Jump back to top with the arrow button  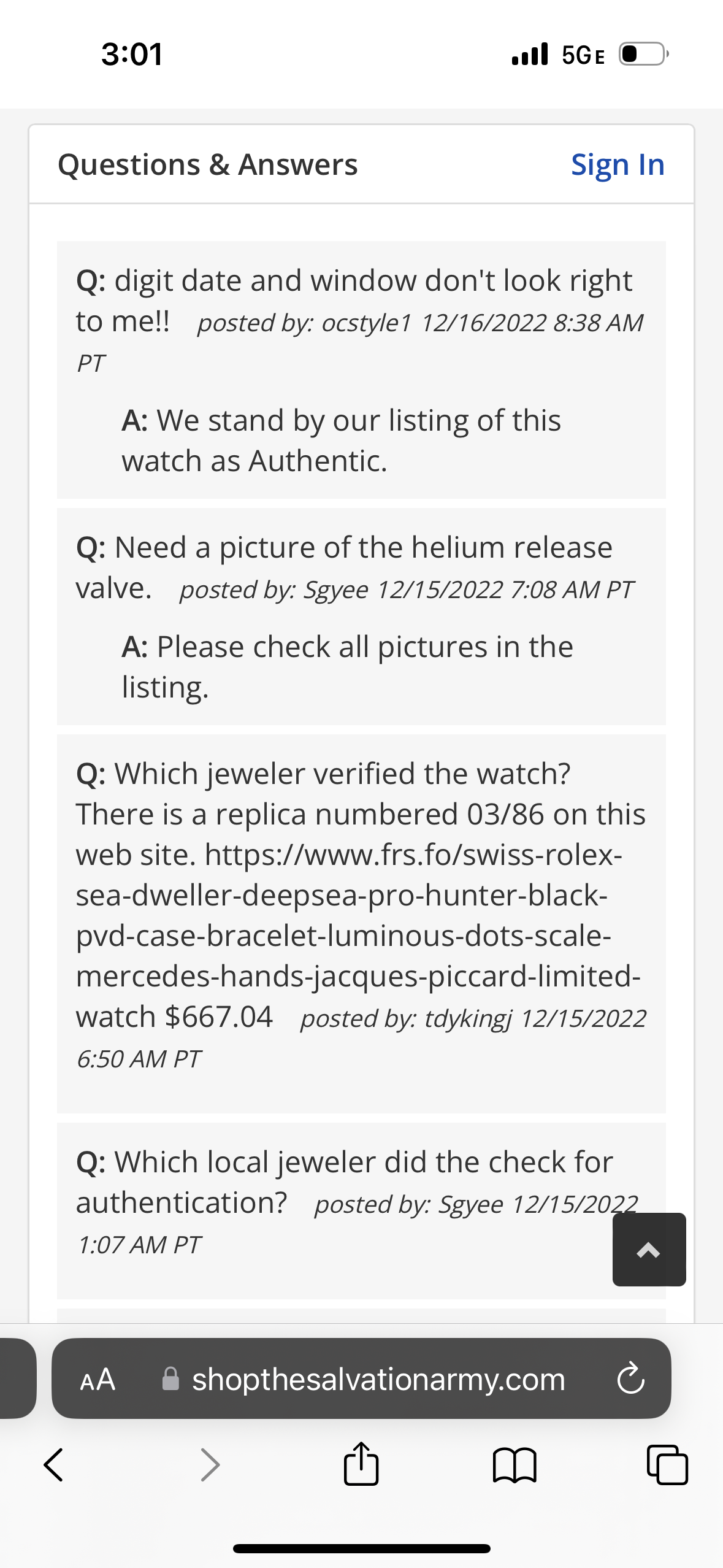pos(648,1250)
